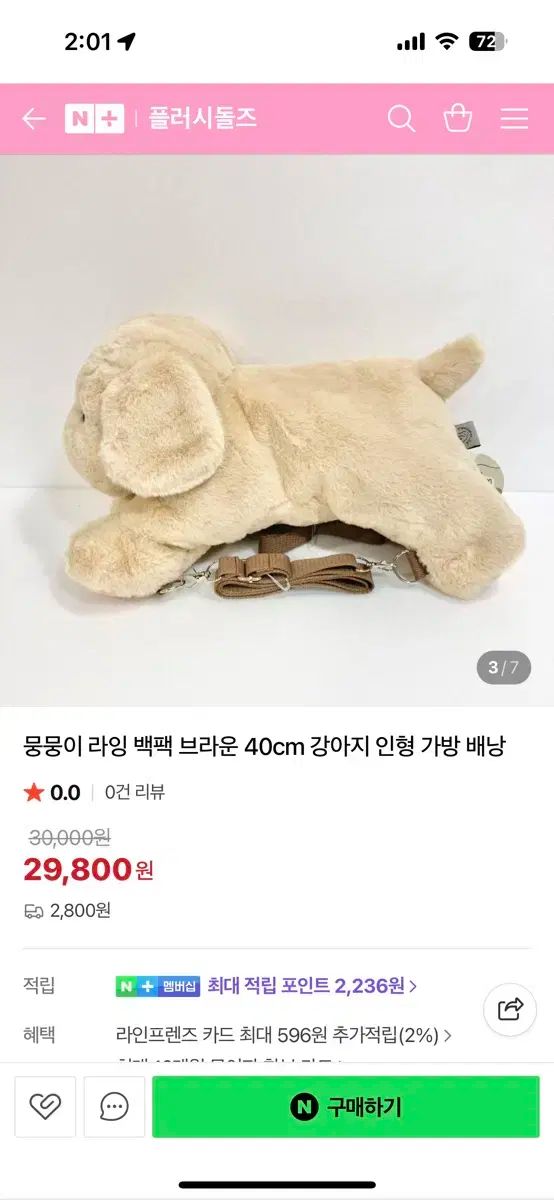Viewport: 554px width, 1200px height.
Task: Open the 0건 리뷰 reviews link
Action: [x=135, y=793]
